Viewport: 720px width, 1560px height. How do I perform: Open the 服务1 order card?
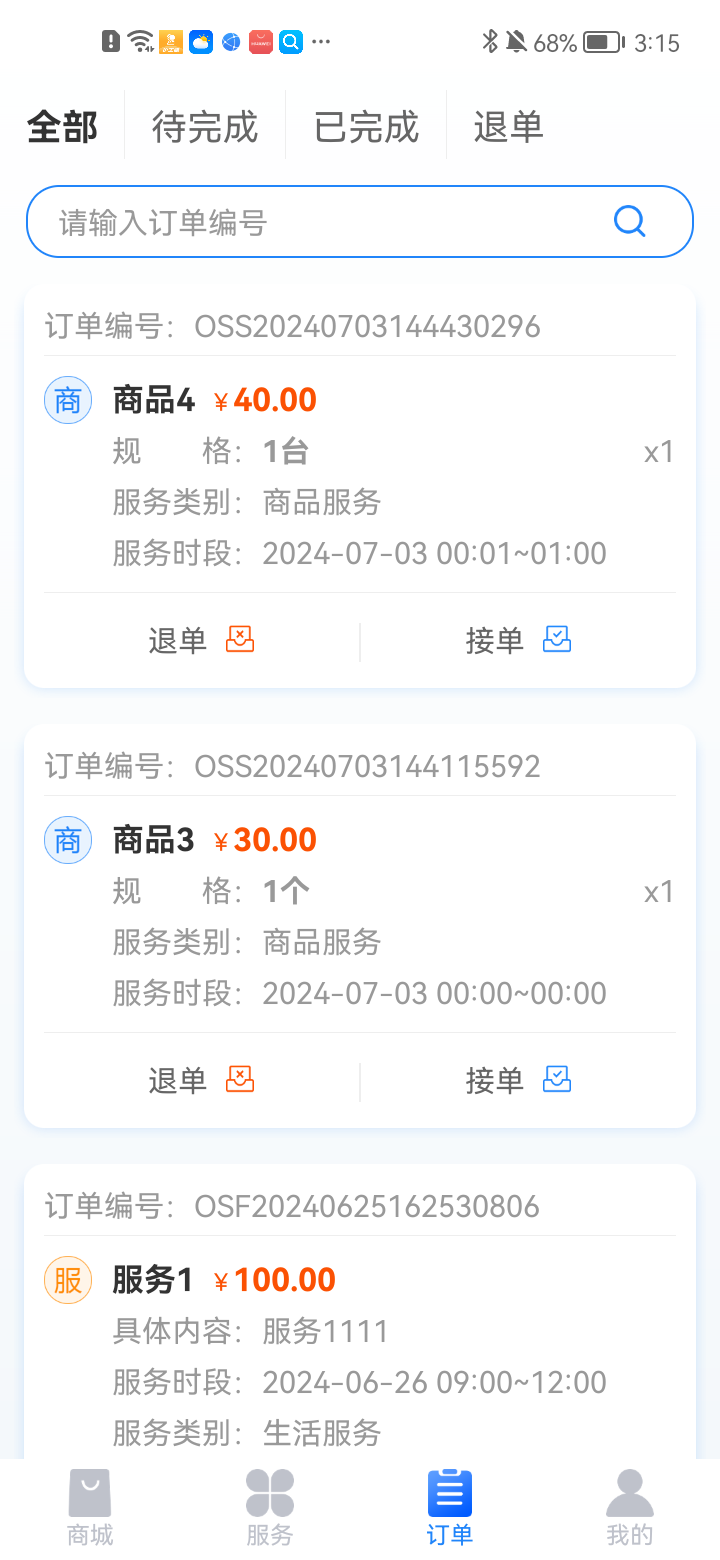click(x=360, y=1330)
